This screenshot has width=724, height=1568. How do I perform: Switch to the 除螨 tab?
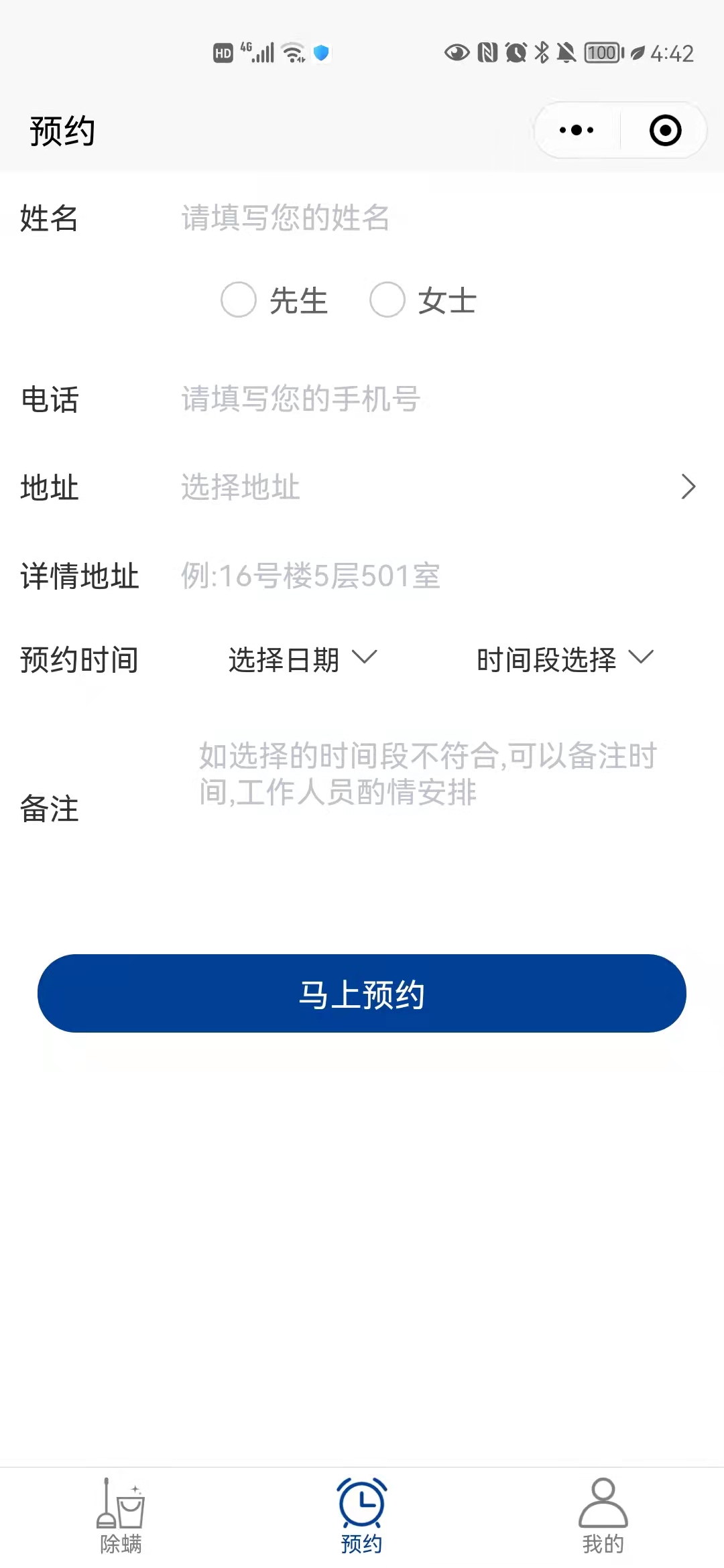click(121, 1516)
